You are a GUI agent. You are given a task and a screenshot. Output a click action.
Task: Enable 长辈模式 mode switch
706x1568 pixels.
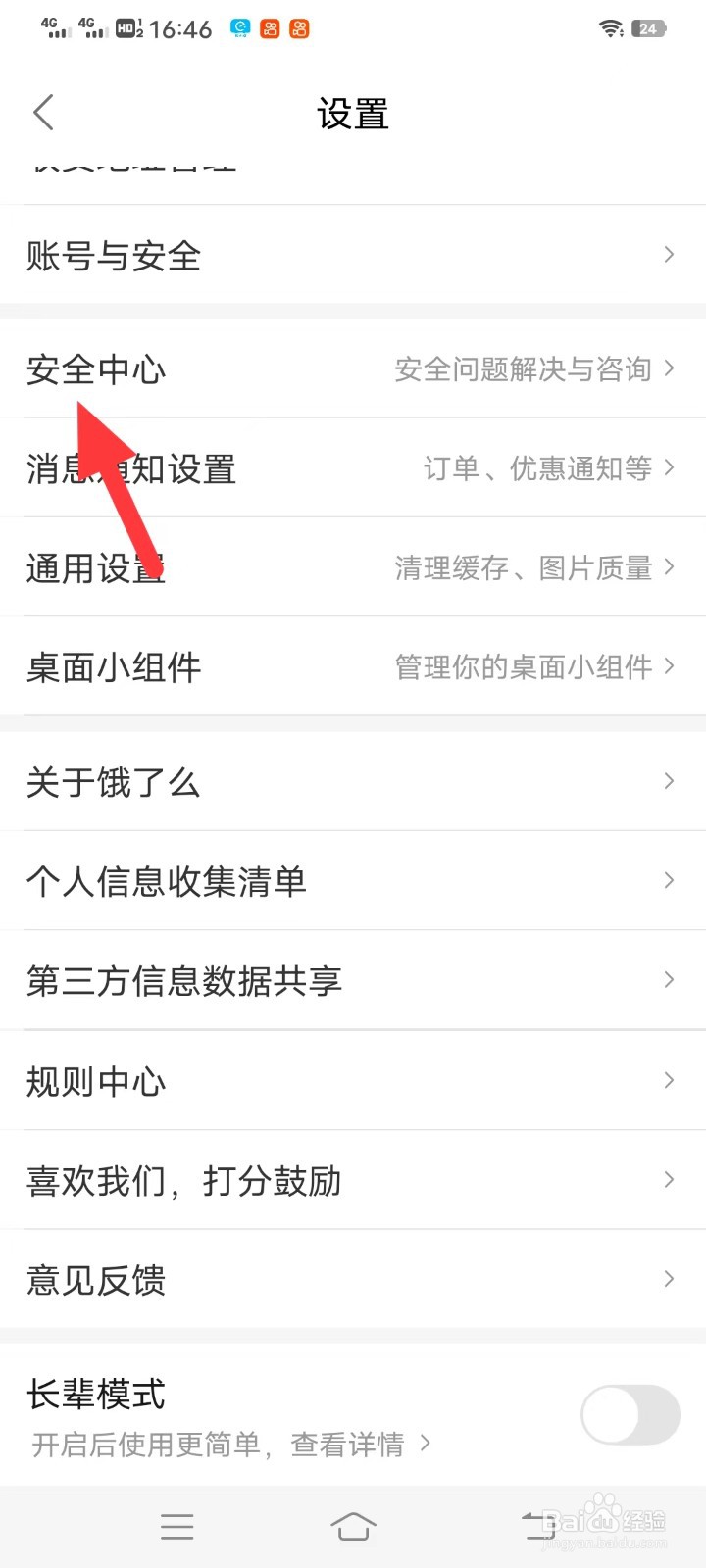point(629,1413)
